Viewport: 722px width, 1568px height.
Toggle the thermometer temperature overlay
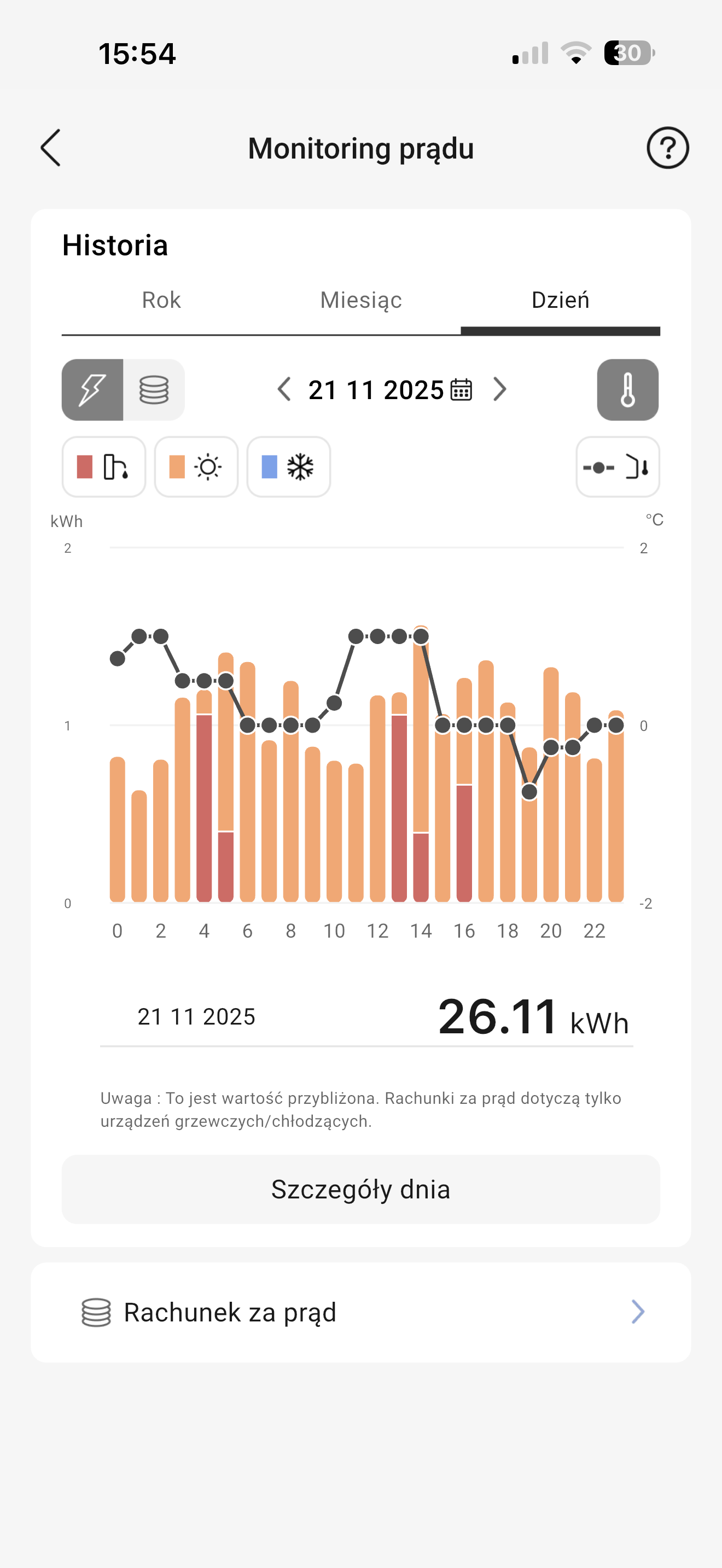[627, 390]
